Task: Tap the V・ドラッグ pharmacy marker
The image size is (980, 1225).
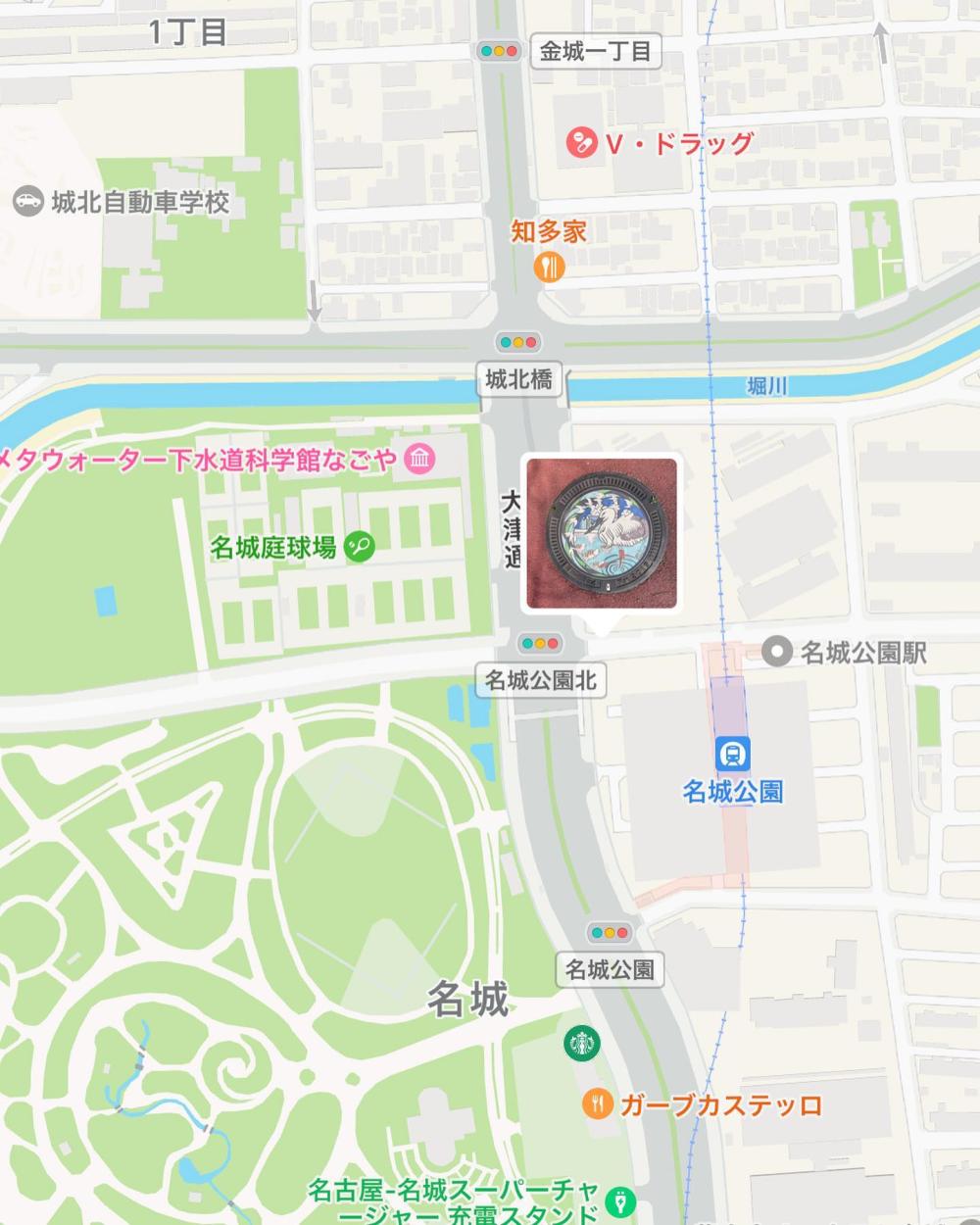Action: pos(581,143)
